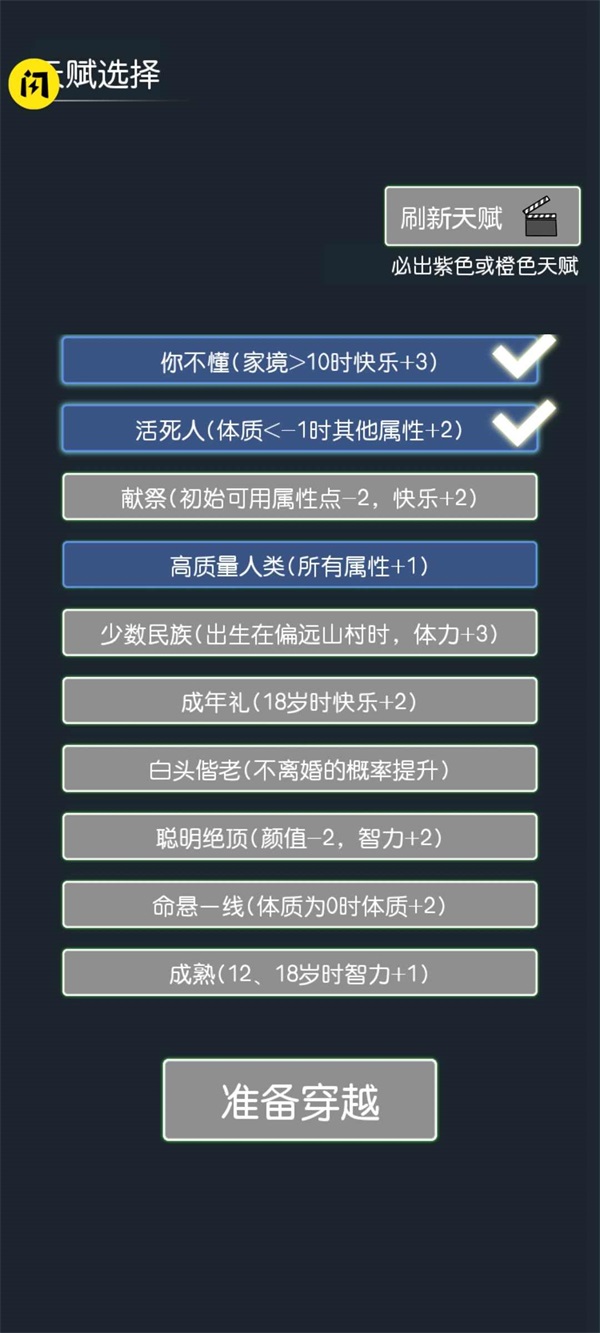Tap the 准备穿越 button to proceed
The width and height of the screenshot is (600, 1333).
click(x=300, y=1100)
